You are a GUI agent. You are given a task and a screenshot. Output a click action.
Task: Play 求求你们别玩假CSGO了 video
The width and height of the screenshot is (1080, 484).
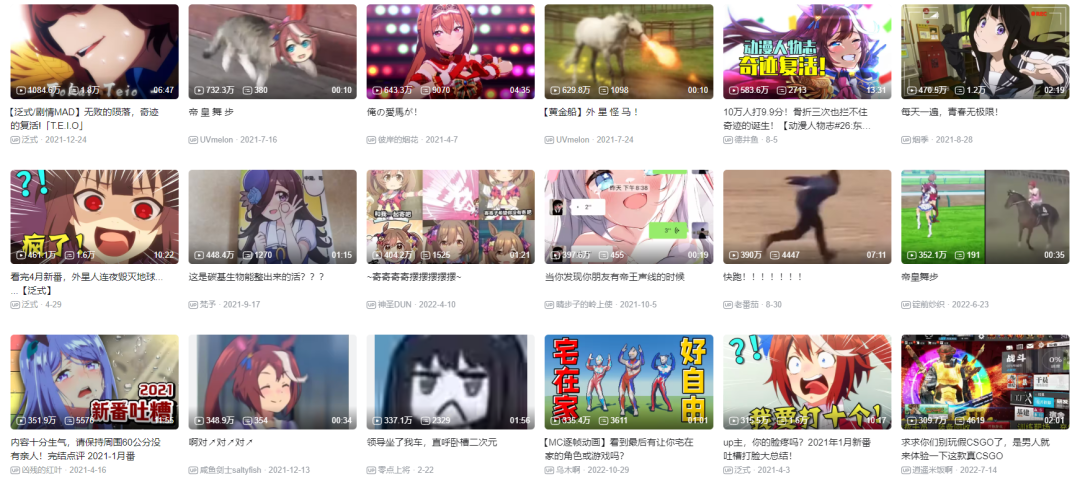click(x=985, y=381)
